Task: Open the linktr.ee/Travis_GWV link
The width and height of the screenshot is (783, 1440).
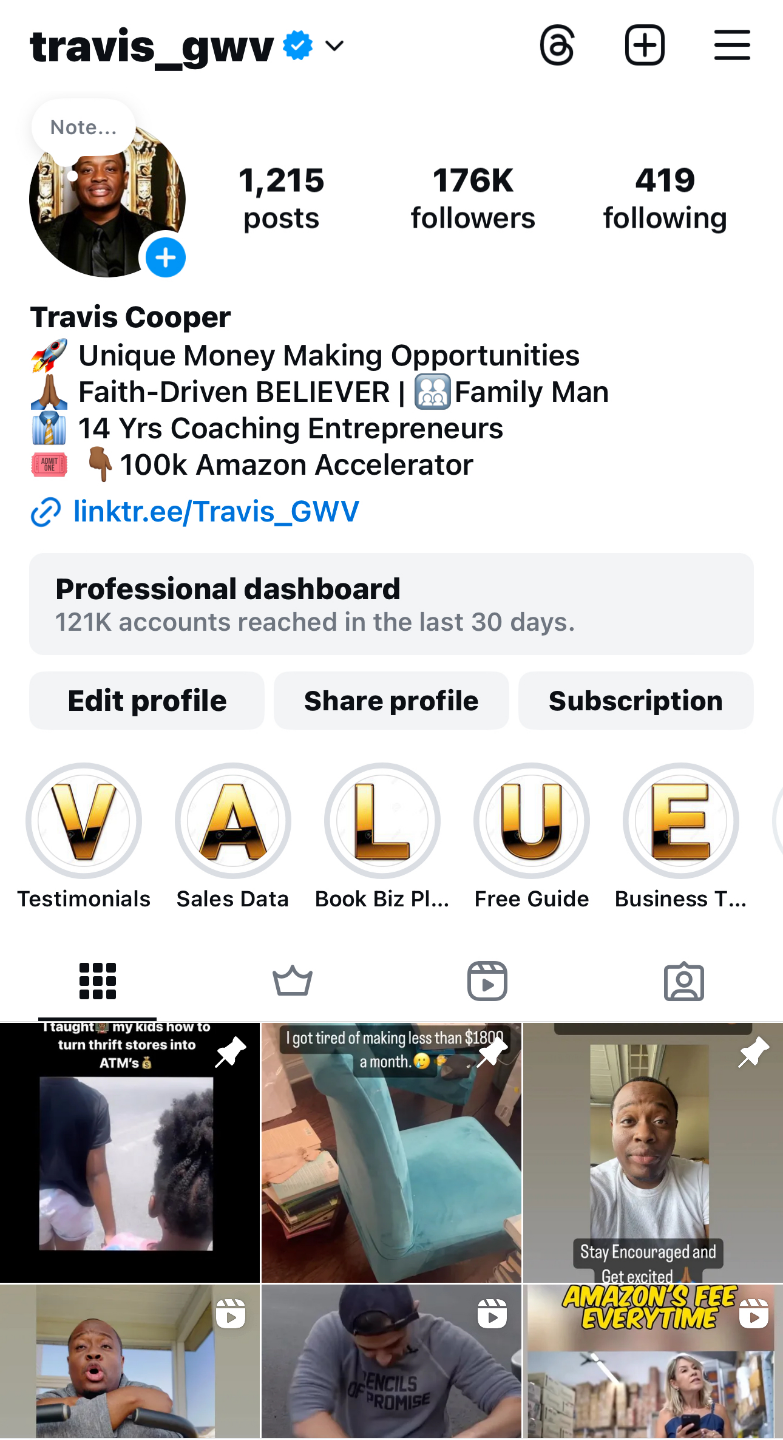Action: click(215, 512)
